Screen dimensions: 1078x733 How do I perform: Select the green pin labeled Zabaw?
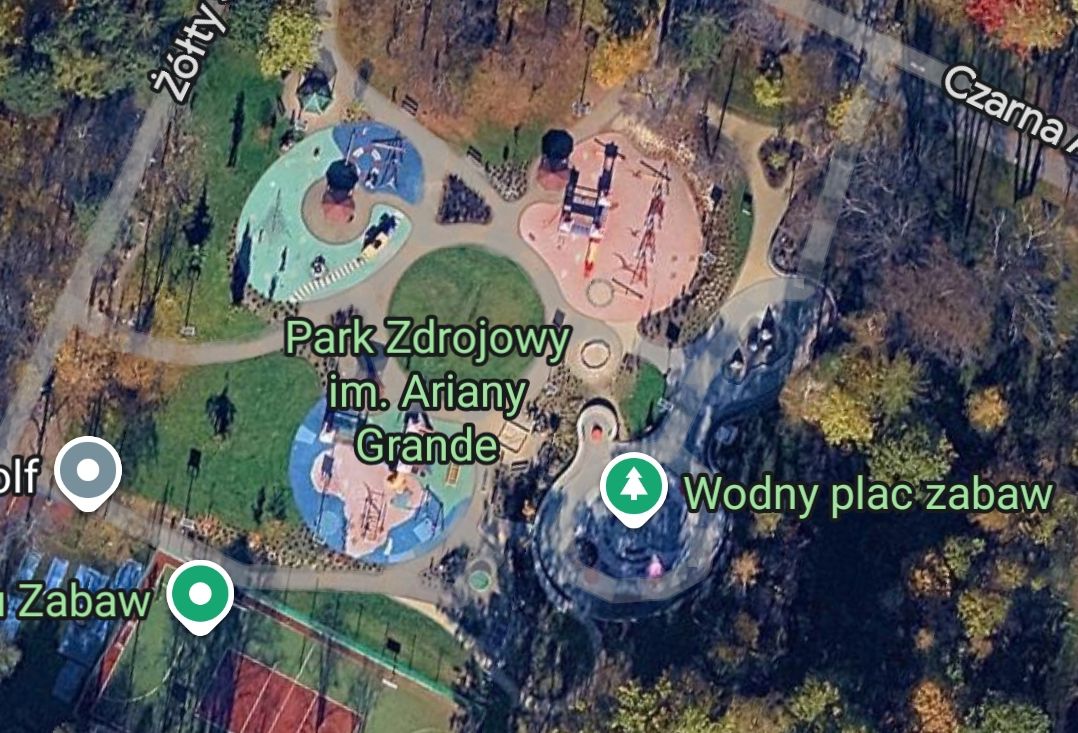pyautogui.click(x=200, y=595)
